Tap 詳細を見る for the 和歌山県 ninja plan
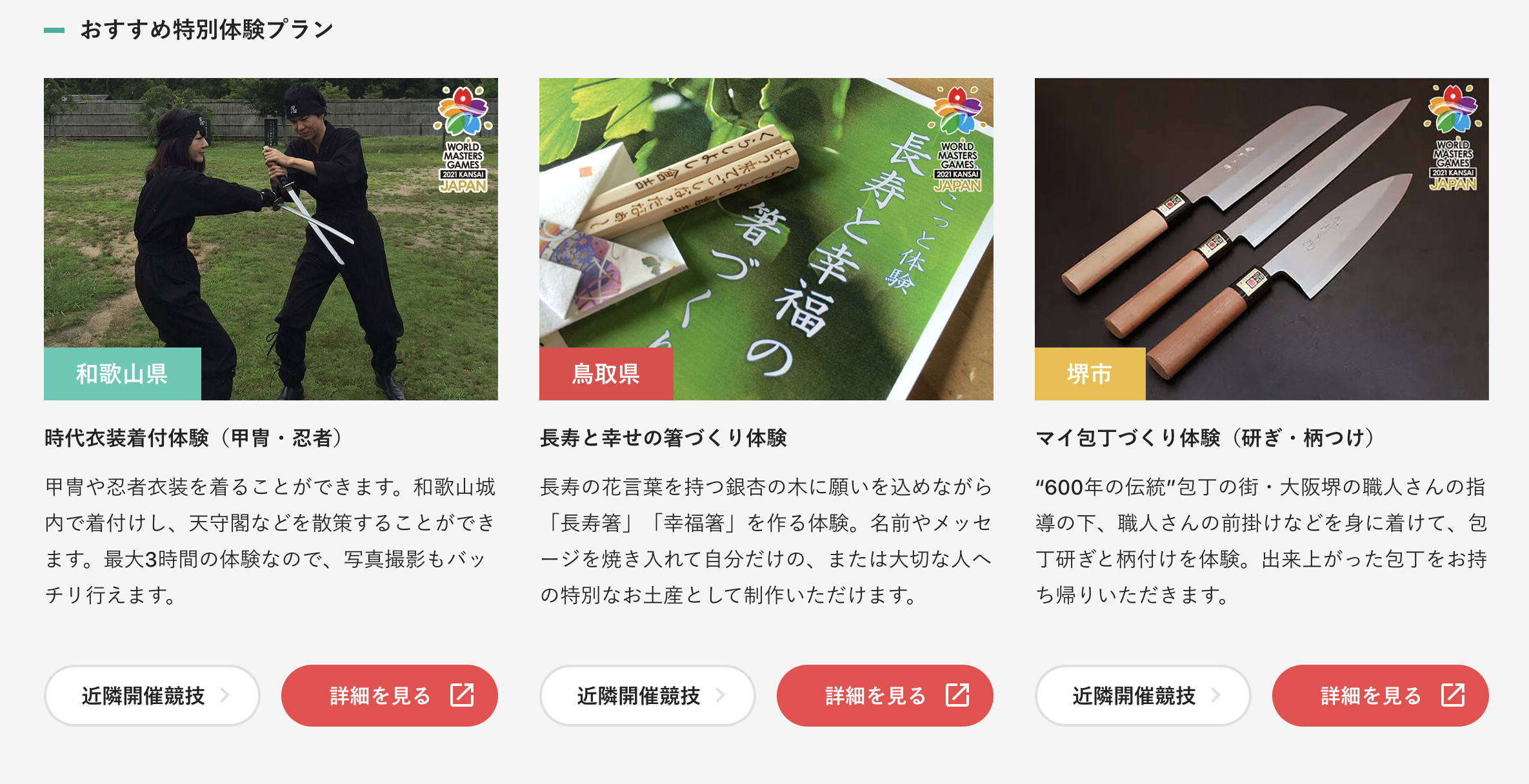The width and height of the screenshot is (1529, 784). [389, 695]
